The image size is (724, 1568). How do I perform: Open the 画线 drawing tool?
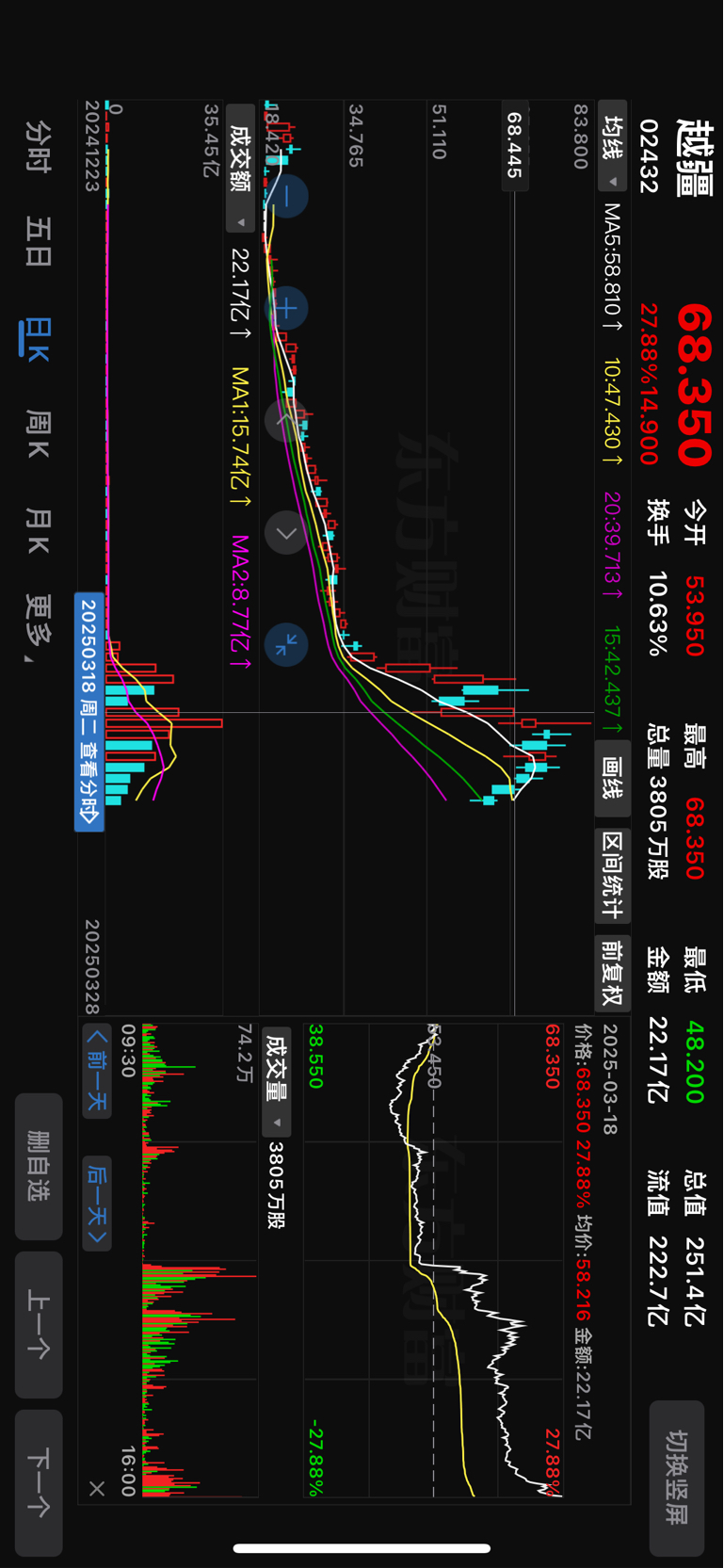point(613,779)
